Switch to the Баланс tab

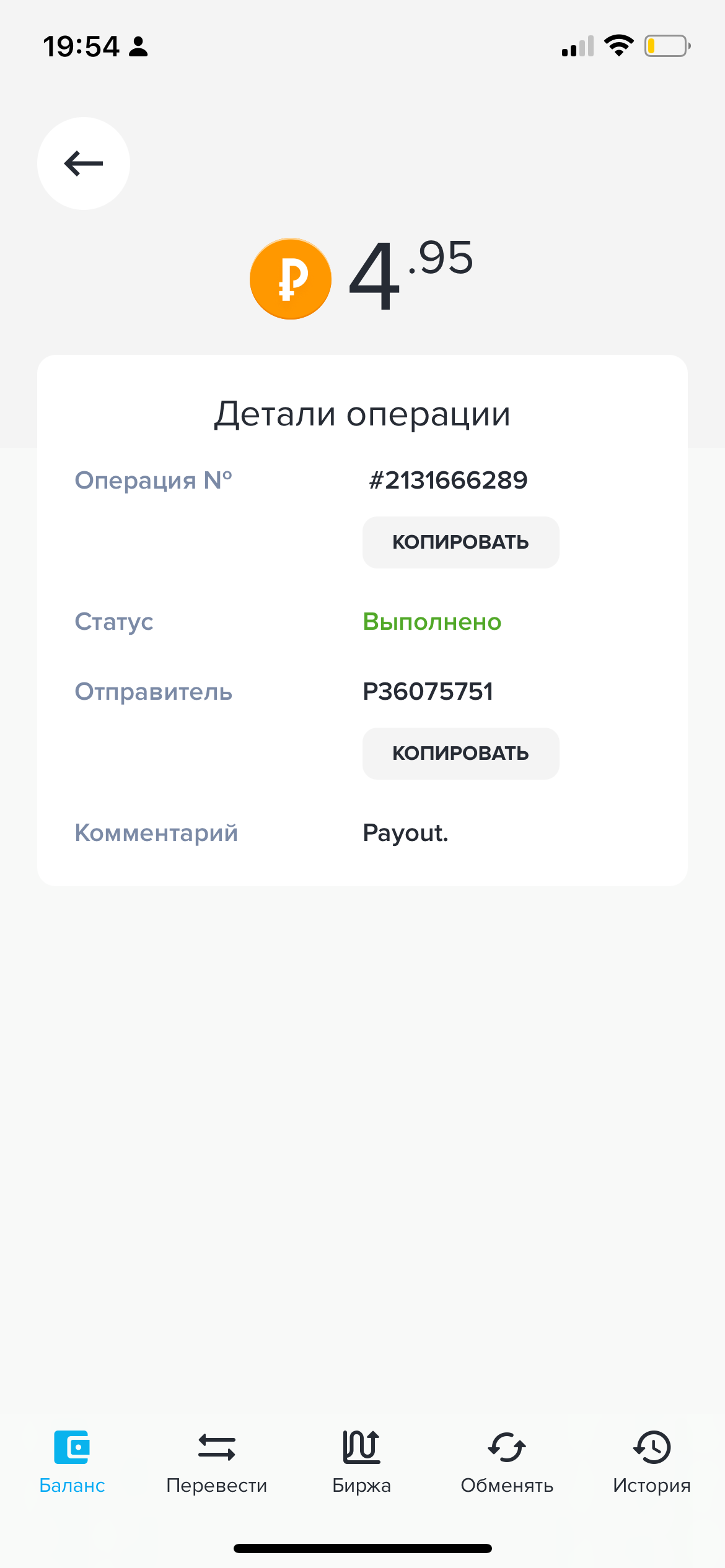pos(72,1461)
